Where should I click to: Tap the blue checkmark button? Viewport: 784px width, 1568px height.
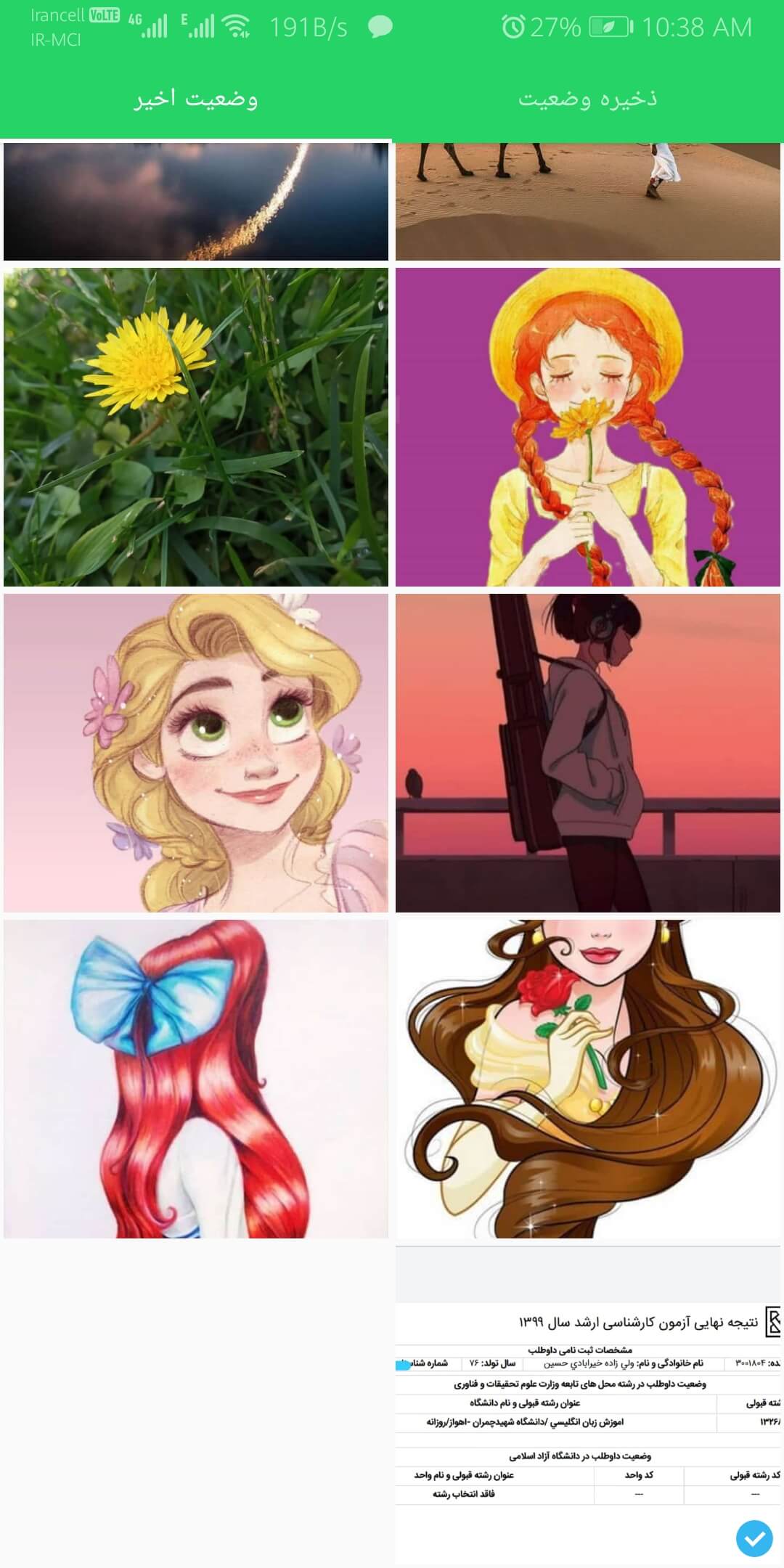click(754, 1538)
